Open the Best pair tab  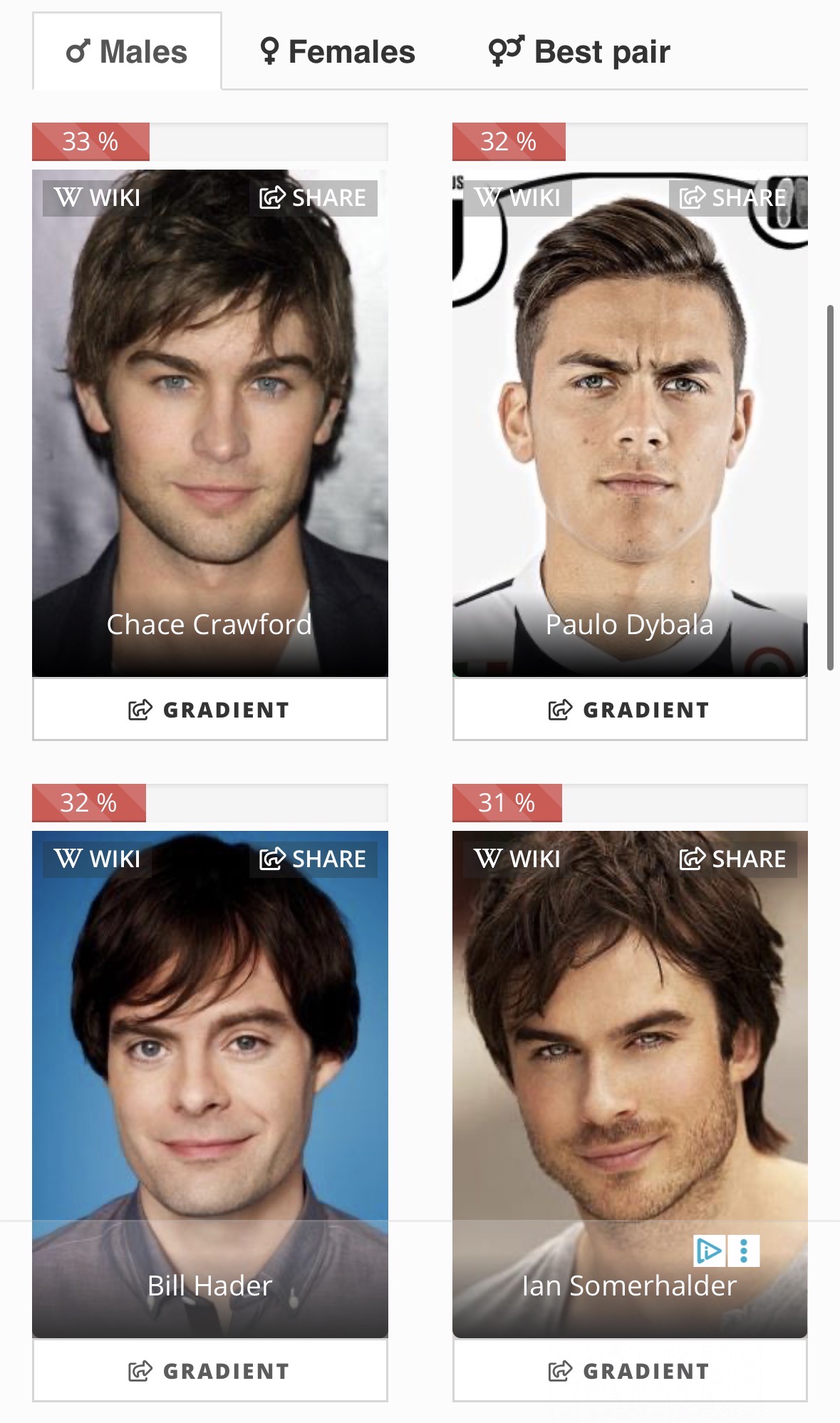(579, 52)
